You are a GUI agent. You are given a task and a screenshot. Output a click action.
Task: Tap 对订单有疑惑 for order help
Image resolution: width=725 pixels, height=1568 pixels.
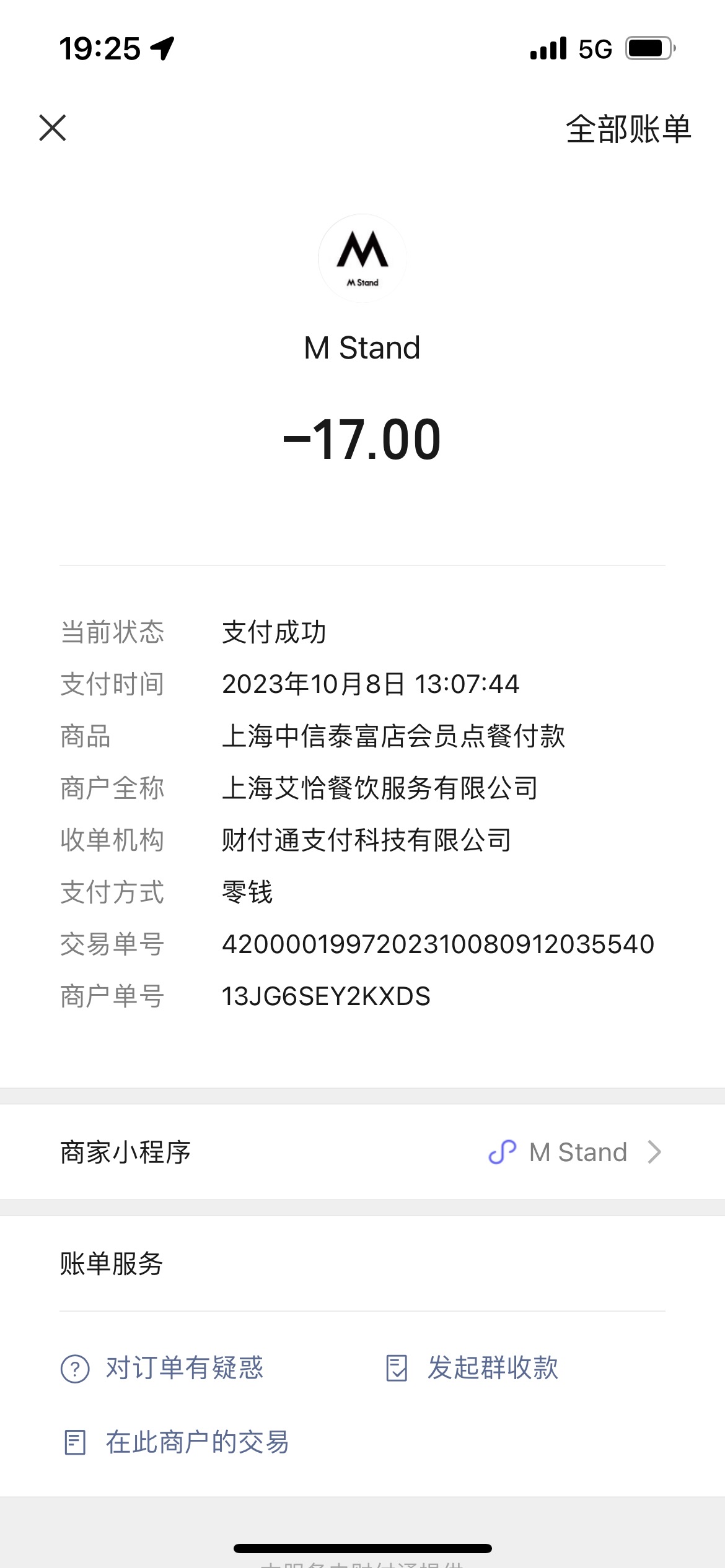tap(162, 1367)
